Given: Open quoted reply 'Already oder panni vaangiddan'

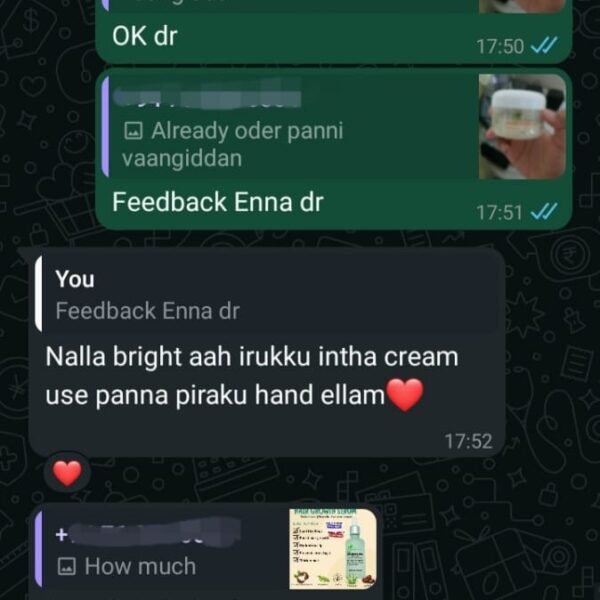Looking at the screenshot, I should (x=290, y=130).
